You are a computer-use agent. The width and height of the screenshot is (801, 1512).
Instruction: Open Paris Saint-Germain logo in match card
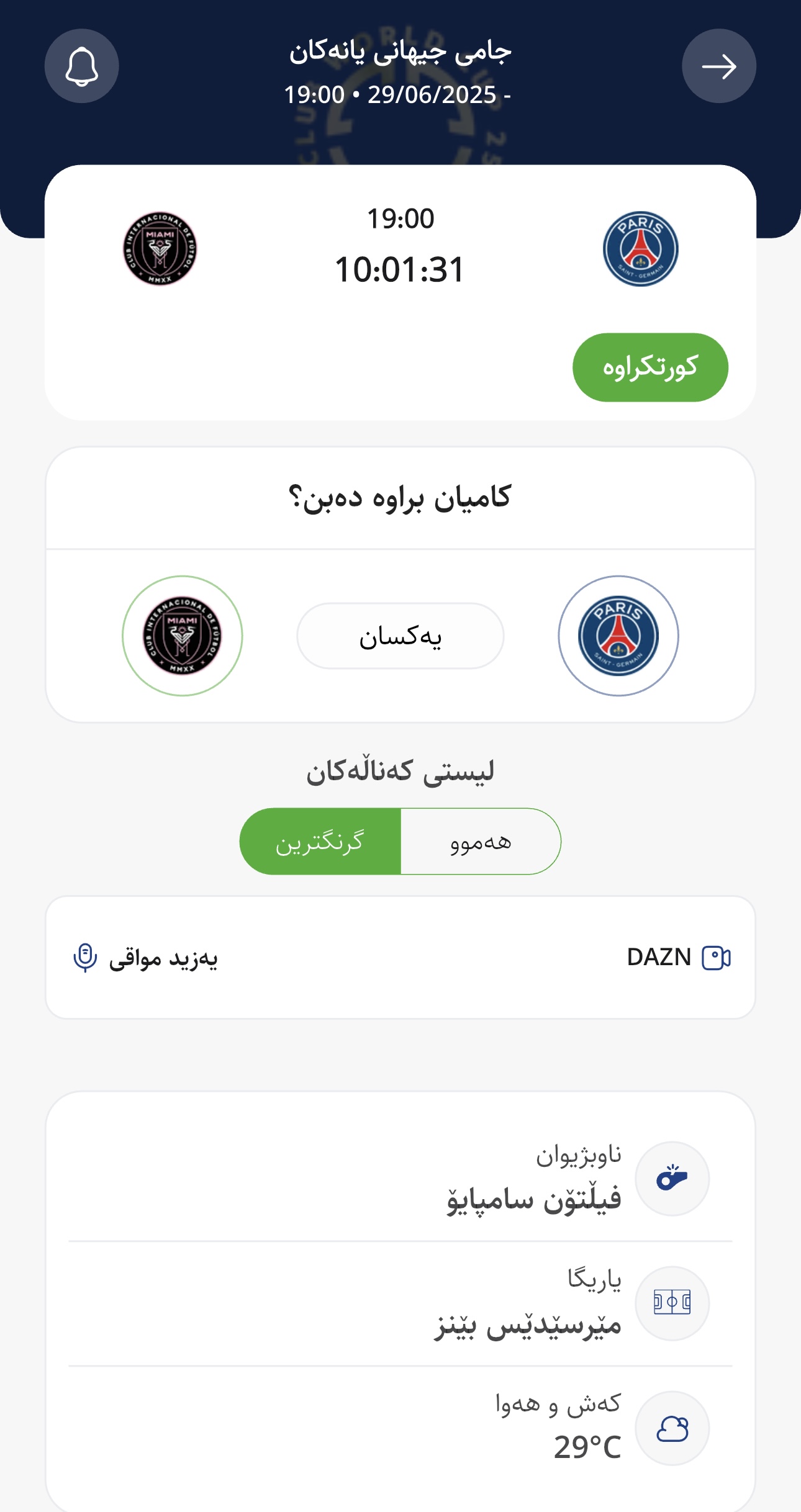tap(640, 248)
